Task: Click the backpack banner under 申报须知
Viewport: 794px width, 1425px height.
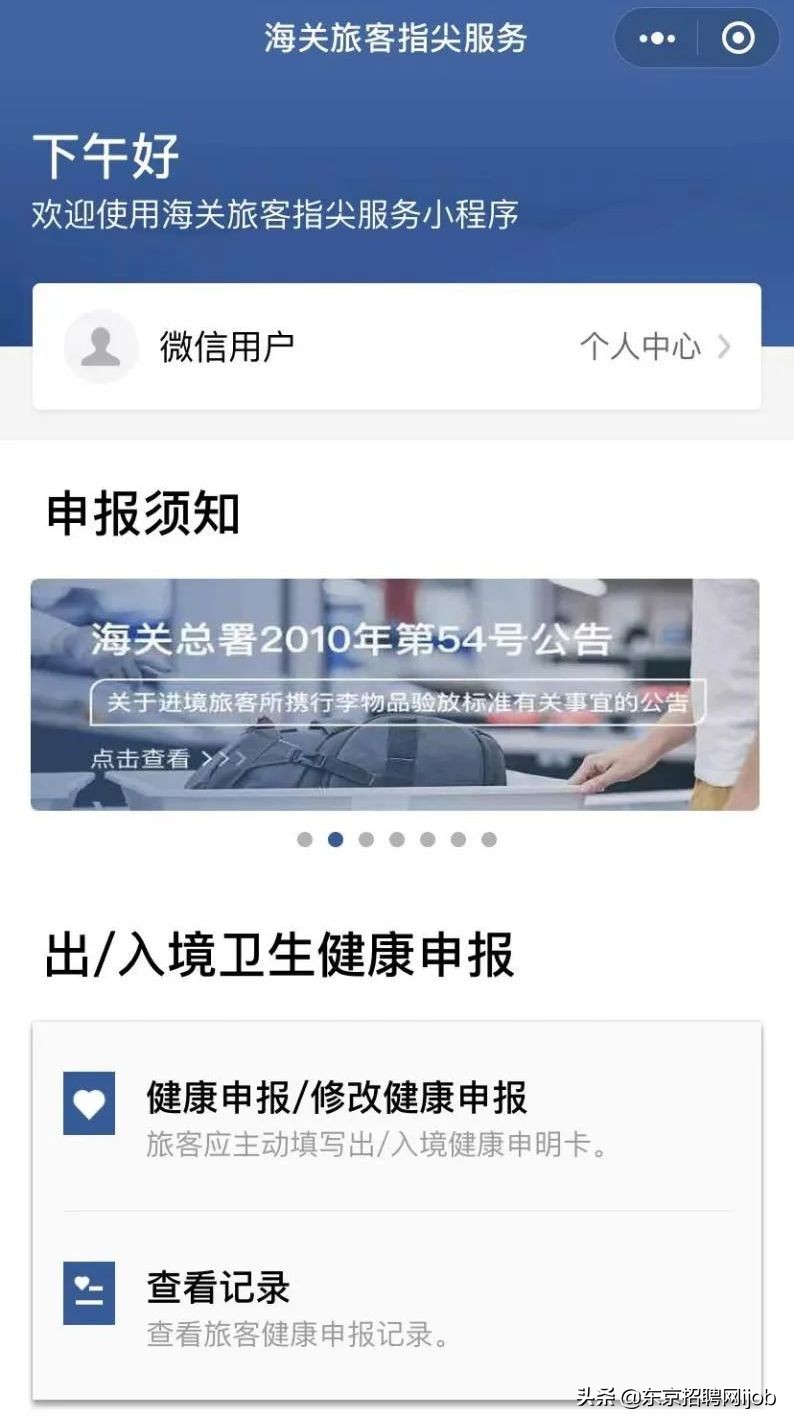Action: [397, 695]
